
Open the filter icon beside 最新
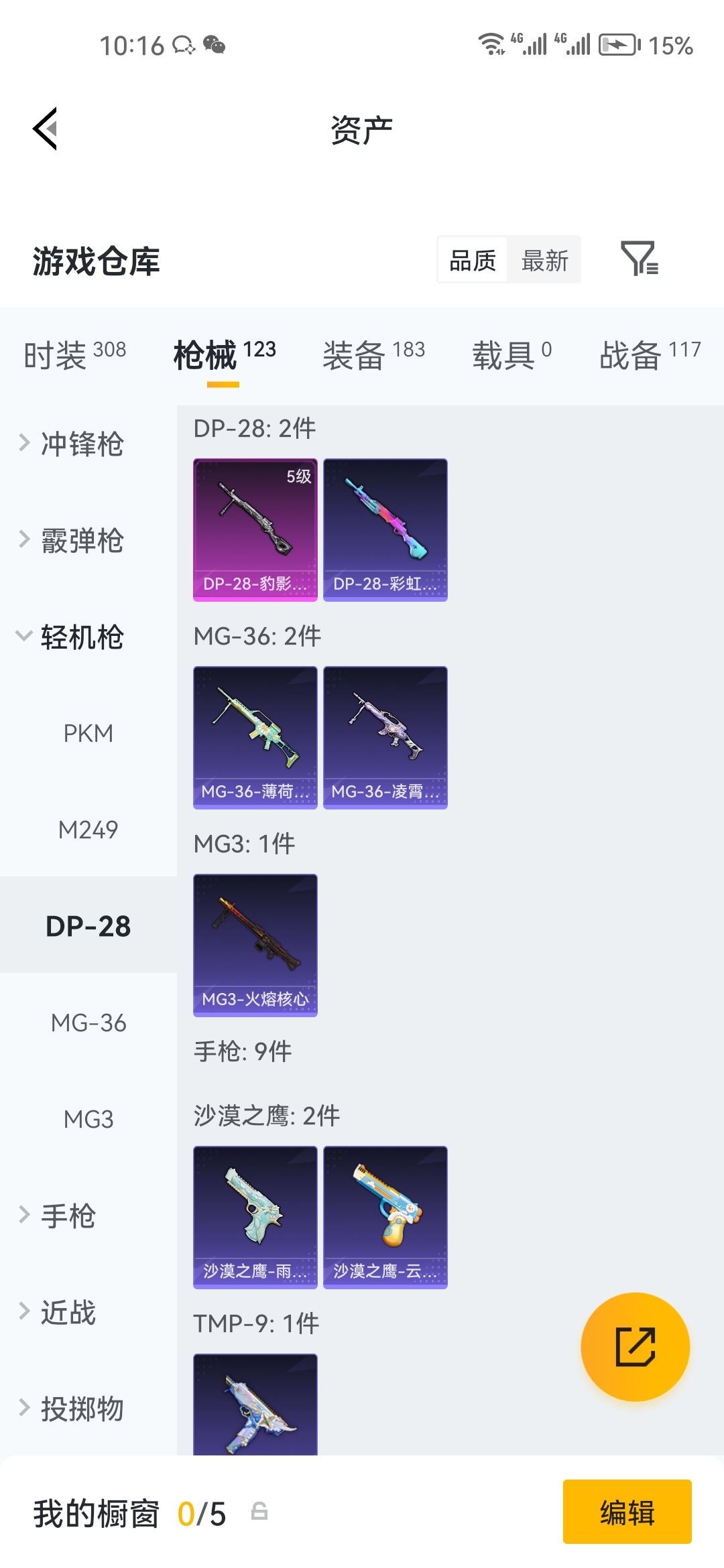(639, 259)
